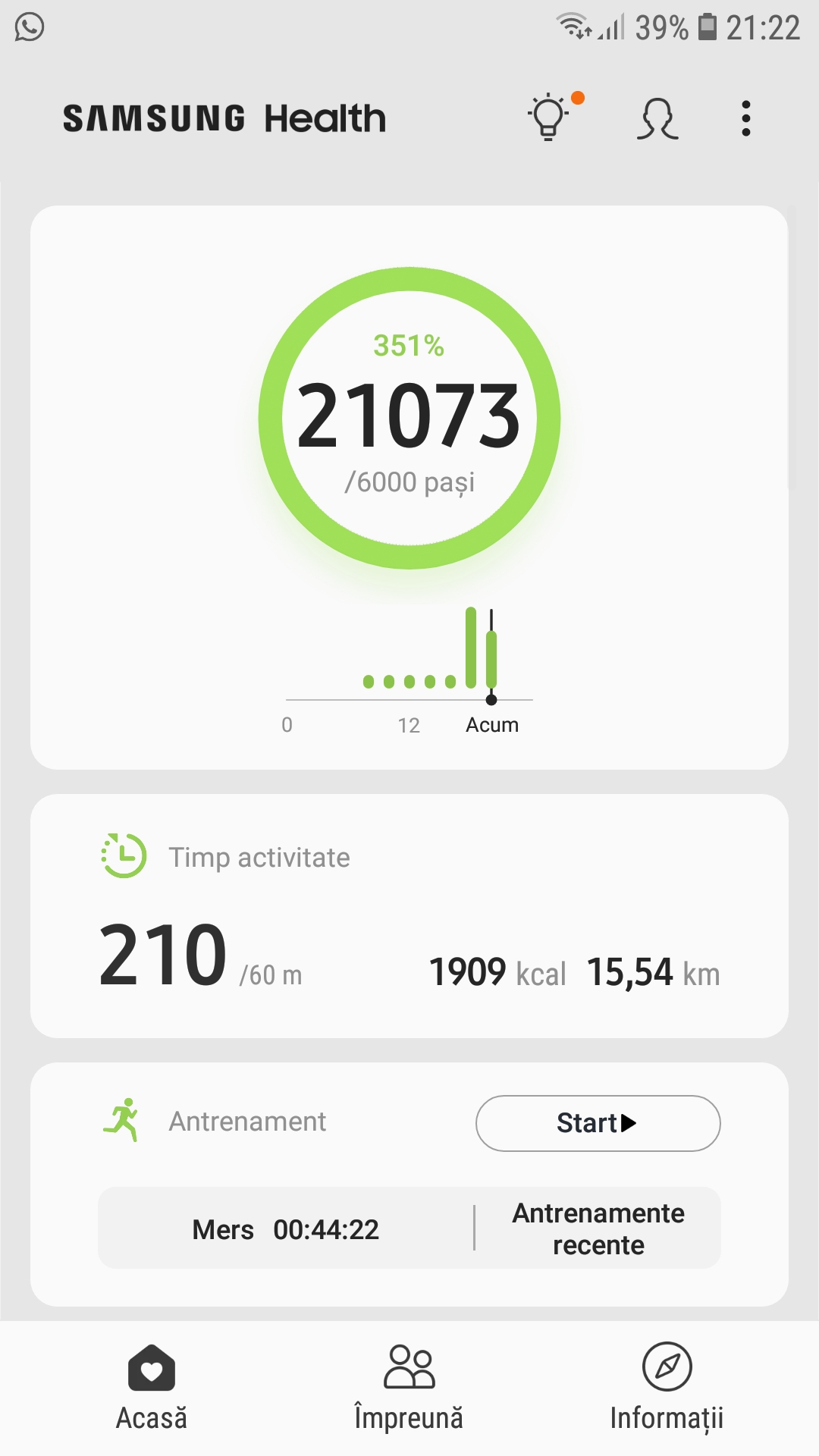Screen dimensions: 819x1456
Task: View Antrenamente recente
Action: 598,1228
